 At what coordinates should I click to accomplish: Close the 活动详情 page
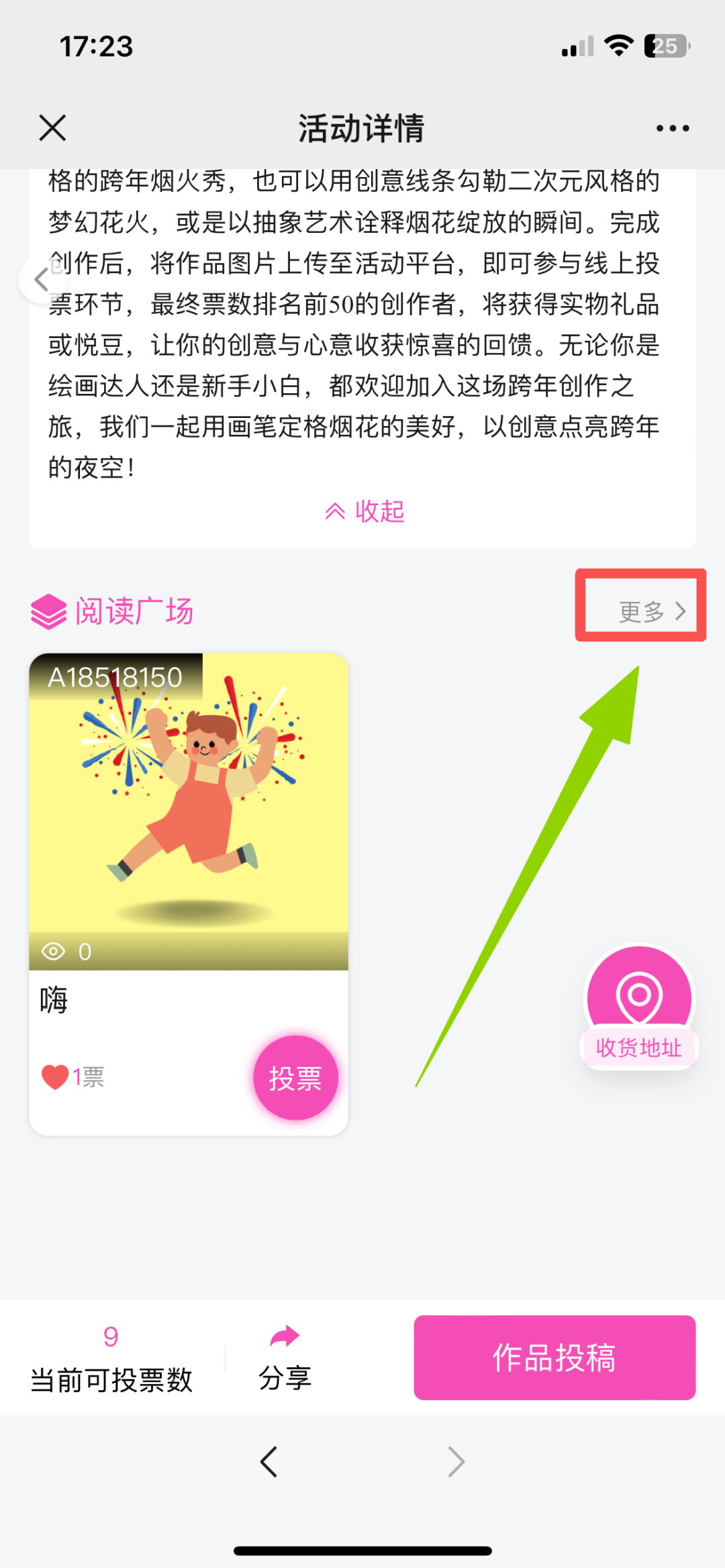pyautogui.click(x=52, y=127)
